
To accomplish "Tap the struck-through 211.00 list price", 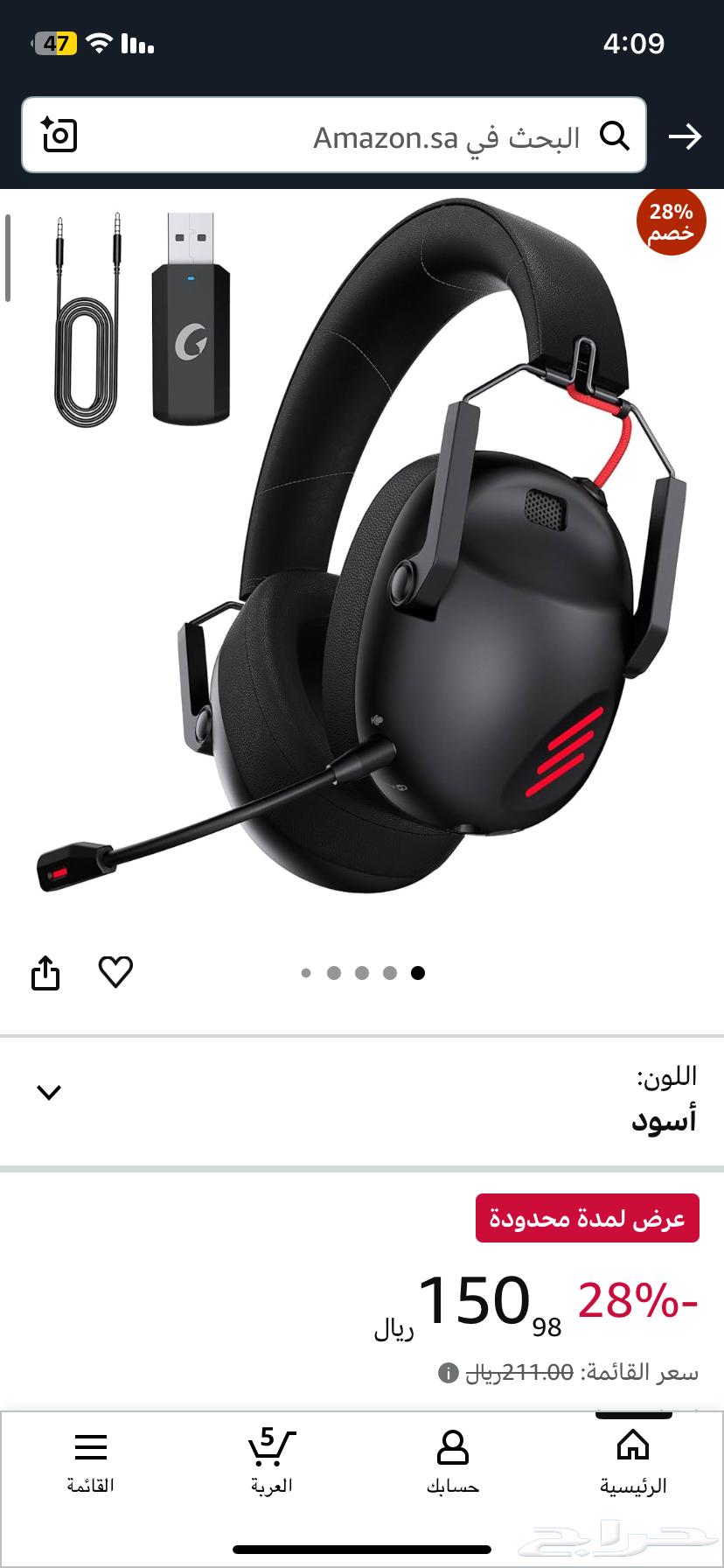I will pos(526,1374).
